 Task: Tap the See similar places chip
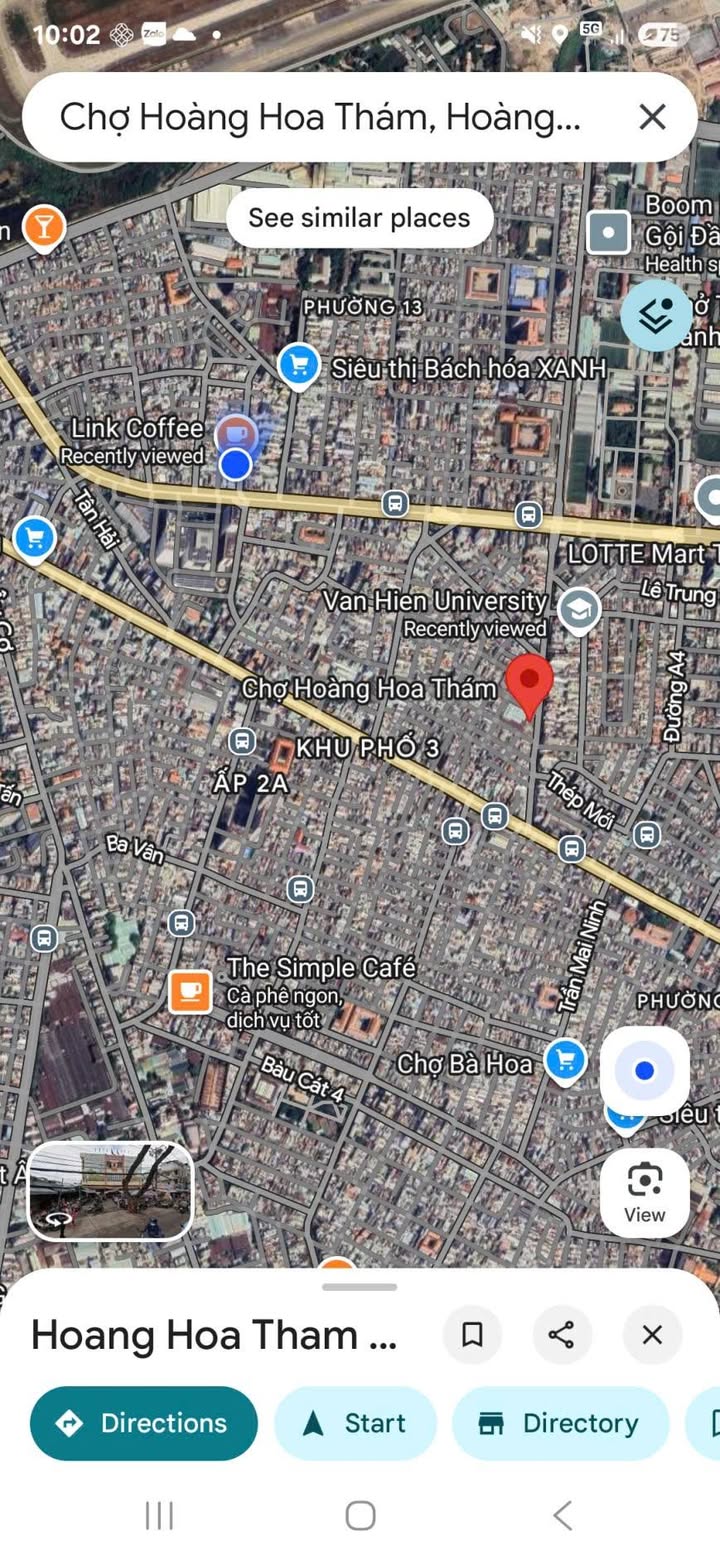click(359, 218)
